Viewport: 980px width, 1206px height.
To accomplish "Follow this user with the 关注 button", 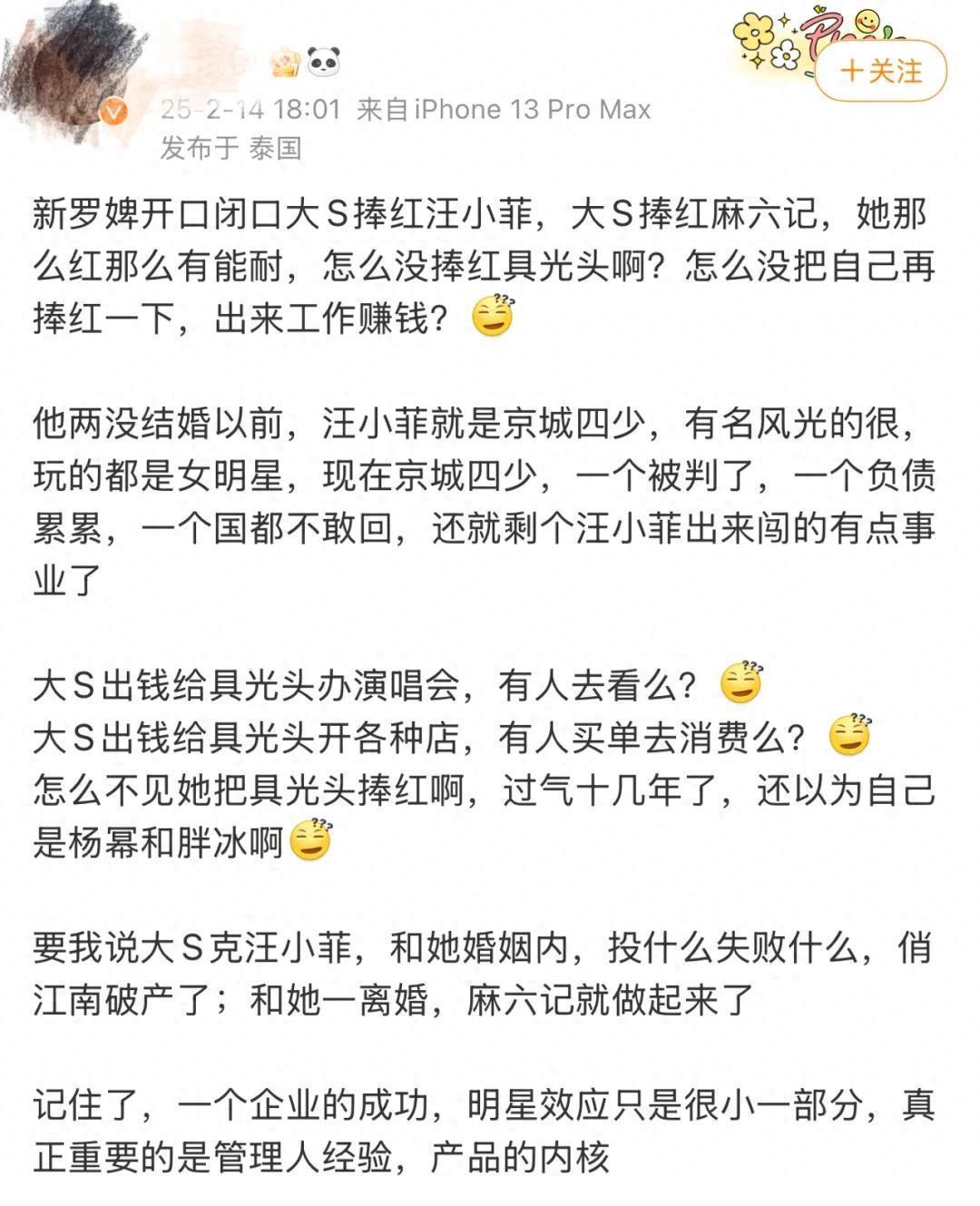I will coord(880,71).
